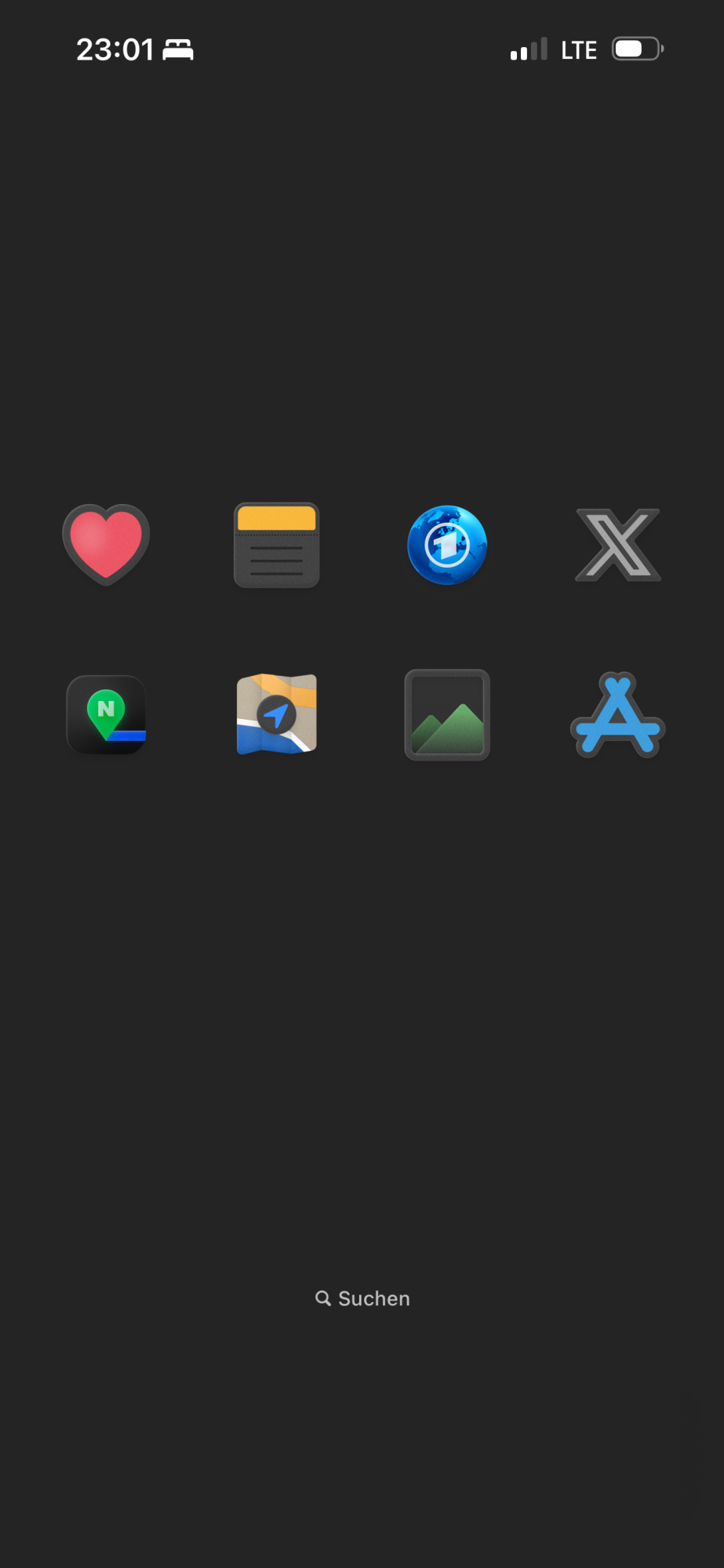Launch the App Store
Screen dimensions: 724x1568
click(618, 715)
